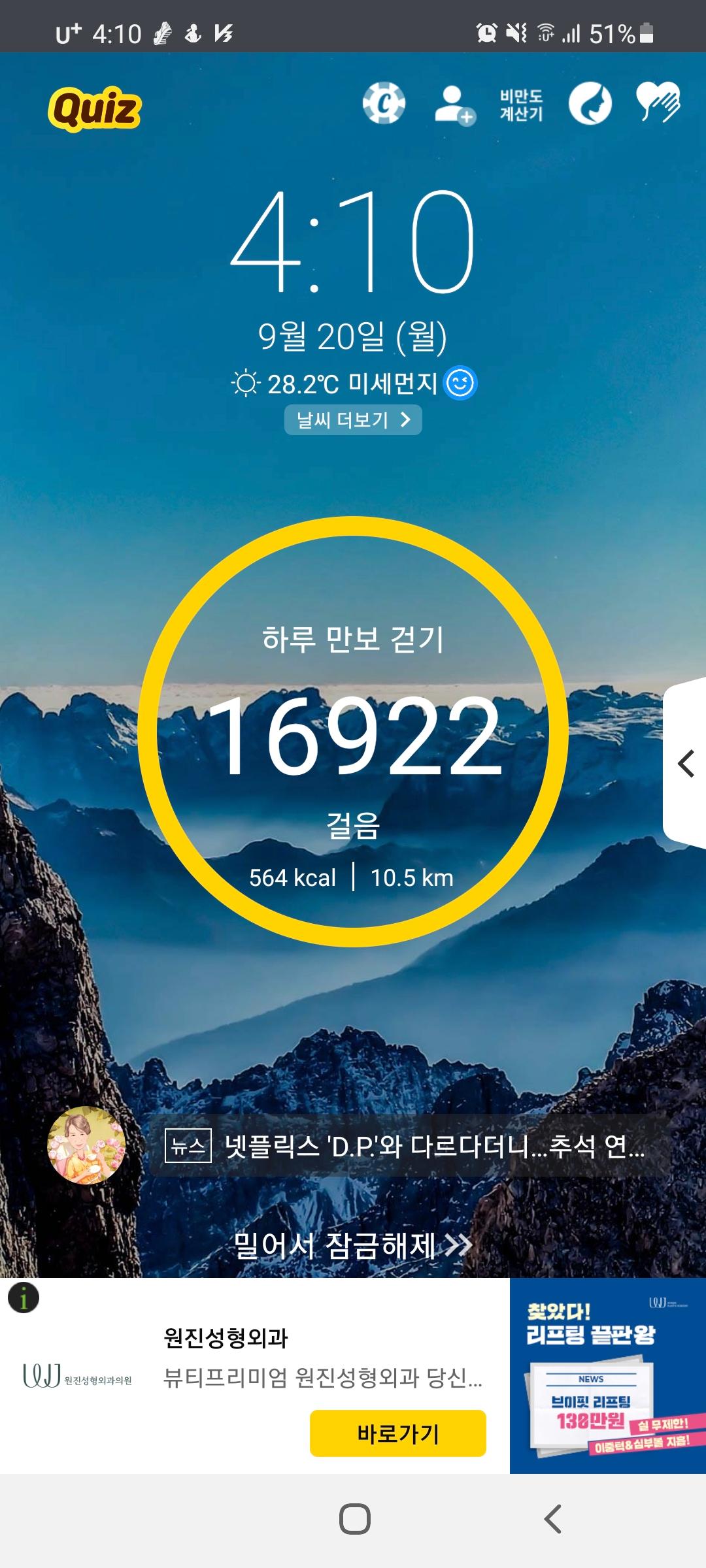The image size is (706, 1568).
Task: Tap the system back button
Action: tap(552, 1519)
